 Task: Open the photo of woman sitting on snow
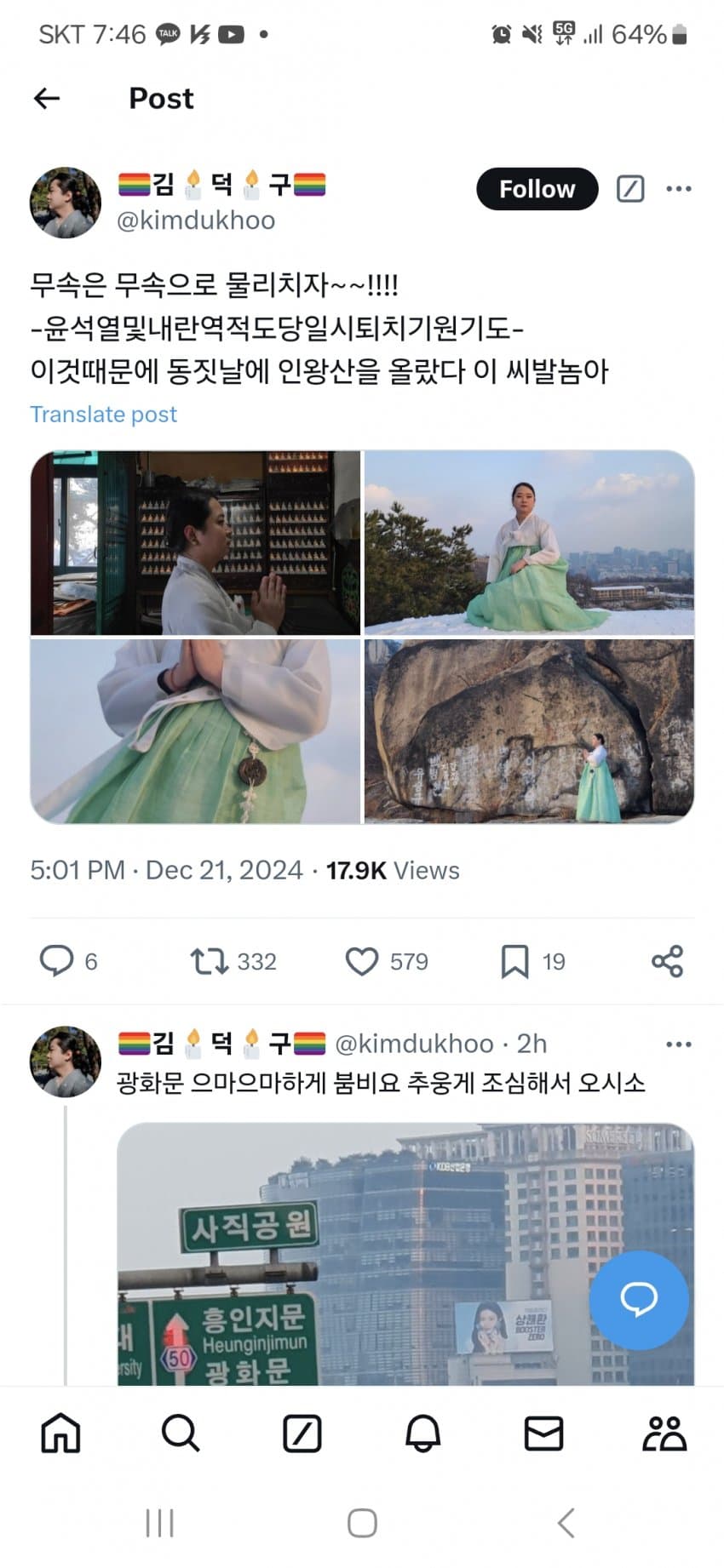529,543
